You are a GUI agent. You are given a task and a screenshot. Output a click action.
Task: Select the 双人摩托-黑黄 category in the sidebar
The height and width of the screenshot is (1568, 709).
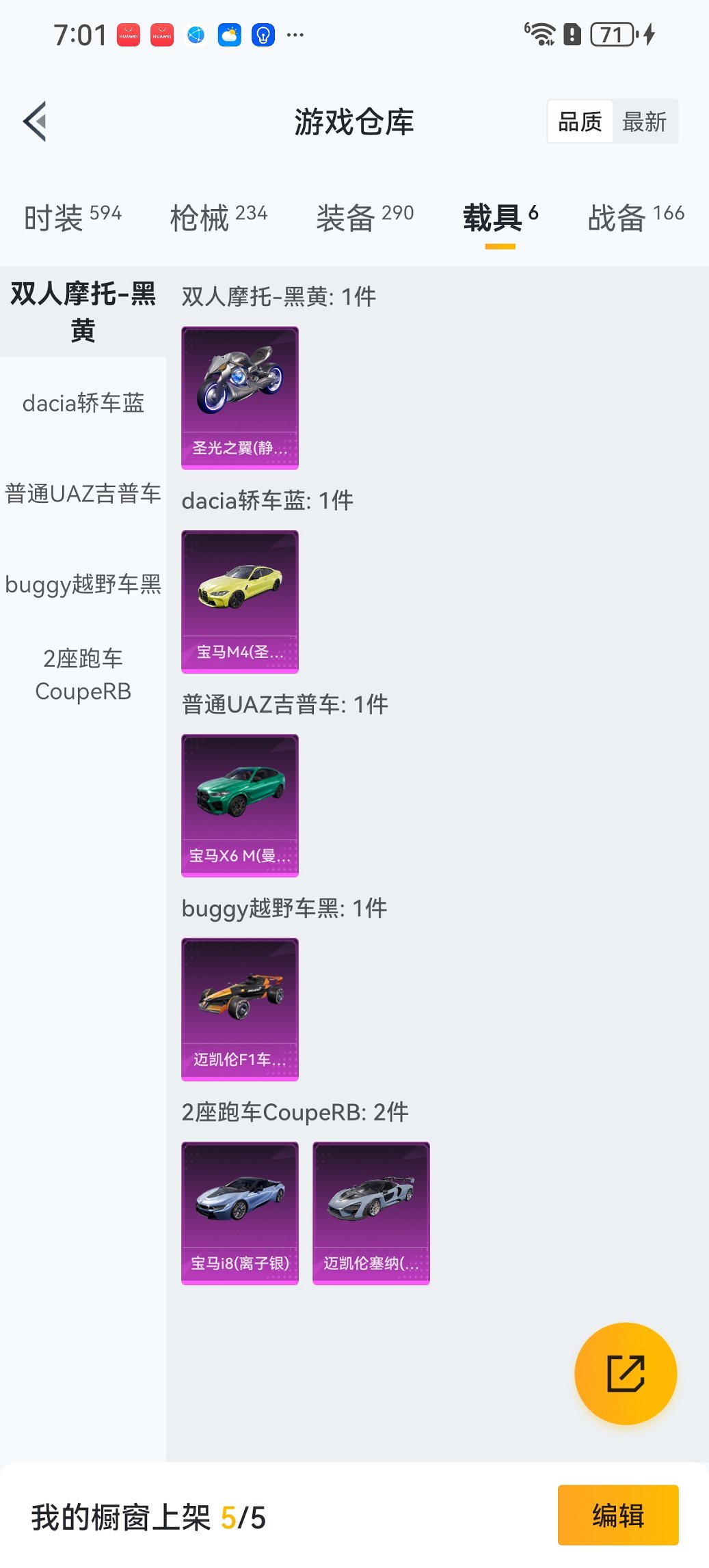[x=83, y=312]
